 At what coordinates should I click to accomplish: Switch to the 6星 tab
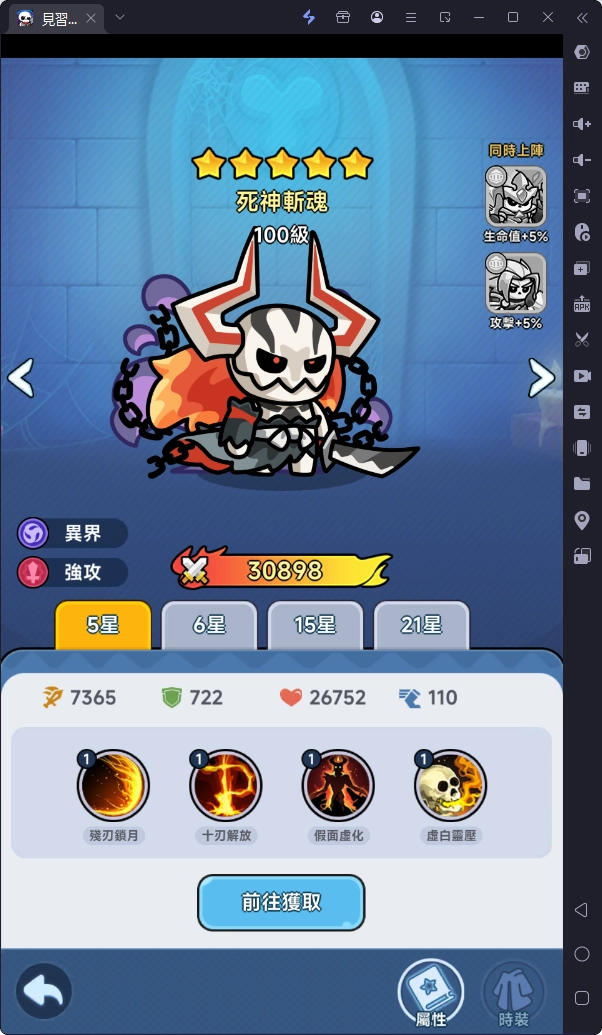209,625
